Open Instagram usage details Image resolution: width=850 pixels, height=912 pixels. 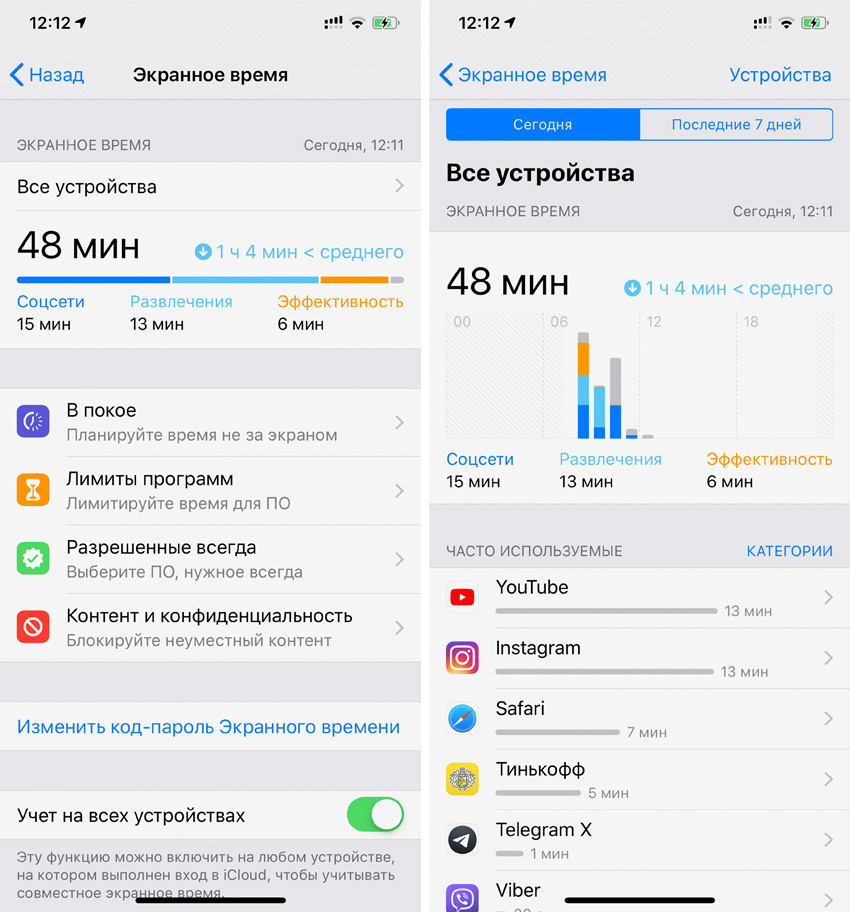click(640, 658)
